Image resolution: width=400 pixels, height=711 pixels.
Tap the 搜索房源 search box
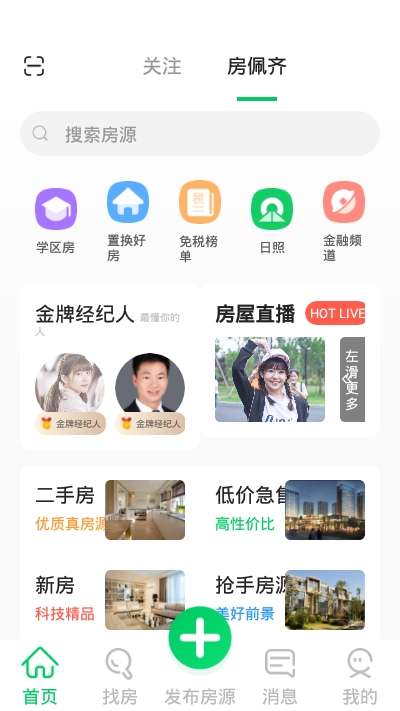click(x=200, y=134)
